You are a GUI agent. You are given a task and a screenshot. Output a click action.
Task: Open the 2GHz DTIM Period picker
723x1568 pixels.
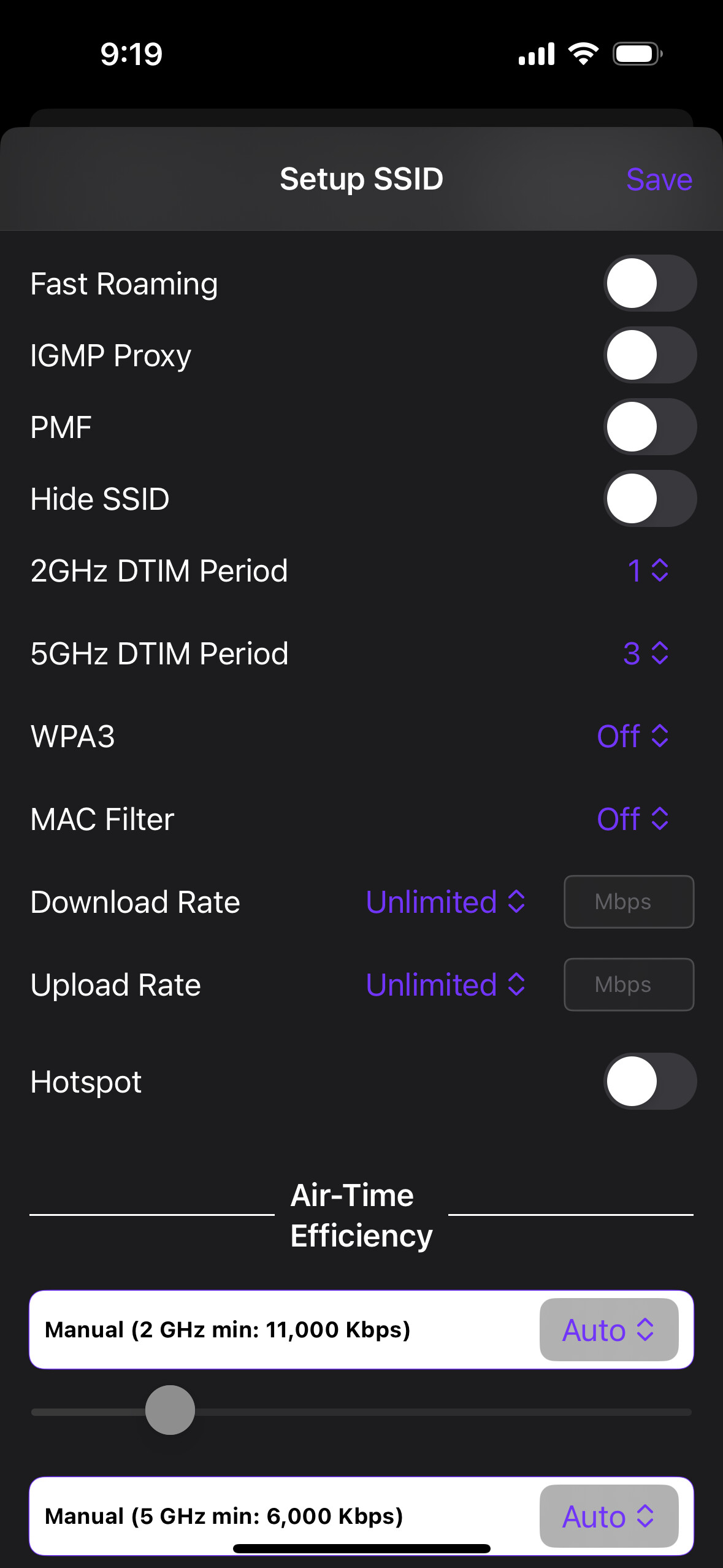click(648, 571)
